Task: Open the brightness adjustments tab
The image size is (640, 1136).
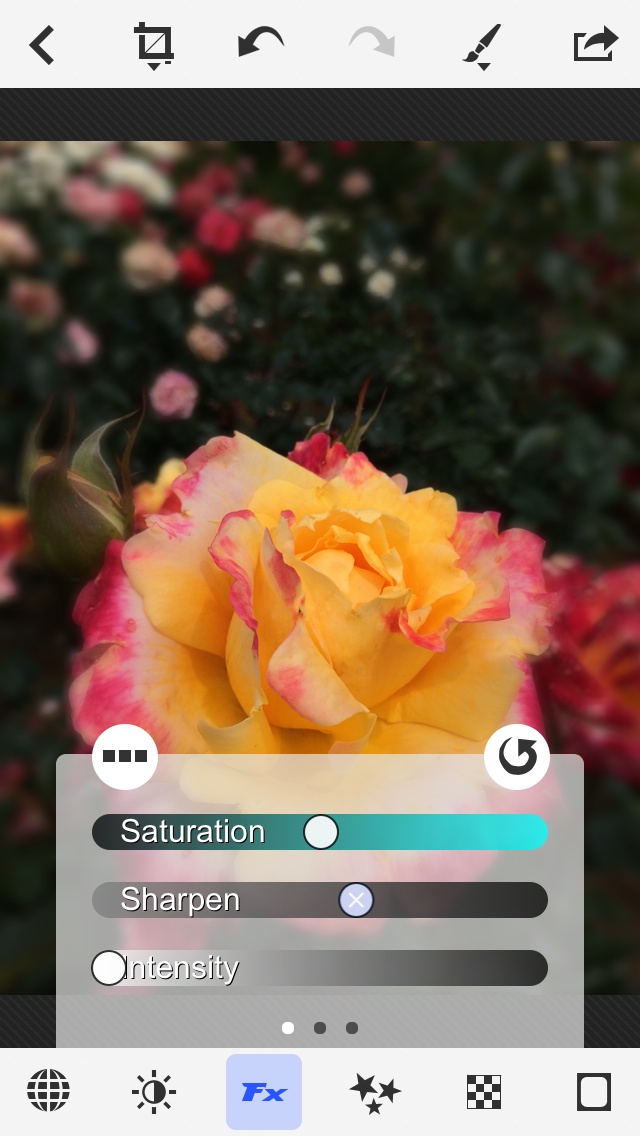Action: point(154,1092)
